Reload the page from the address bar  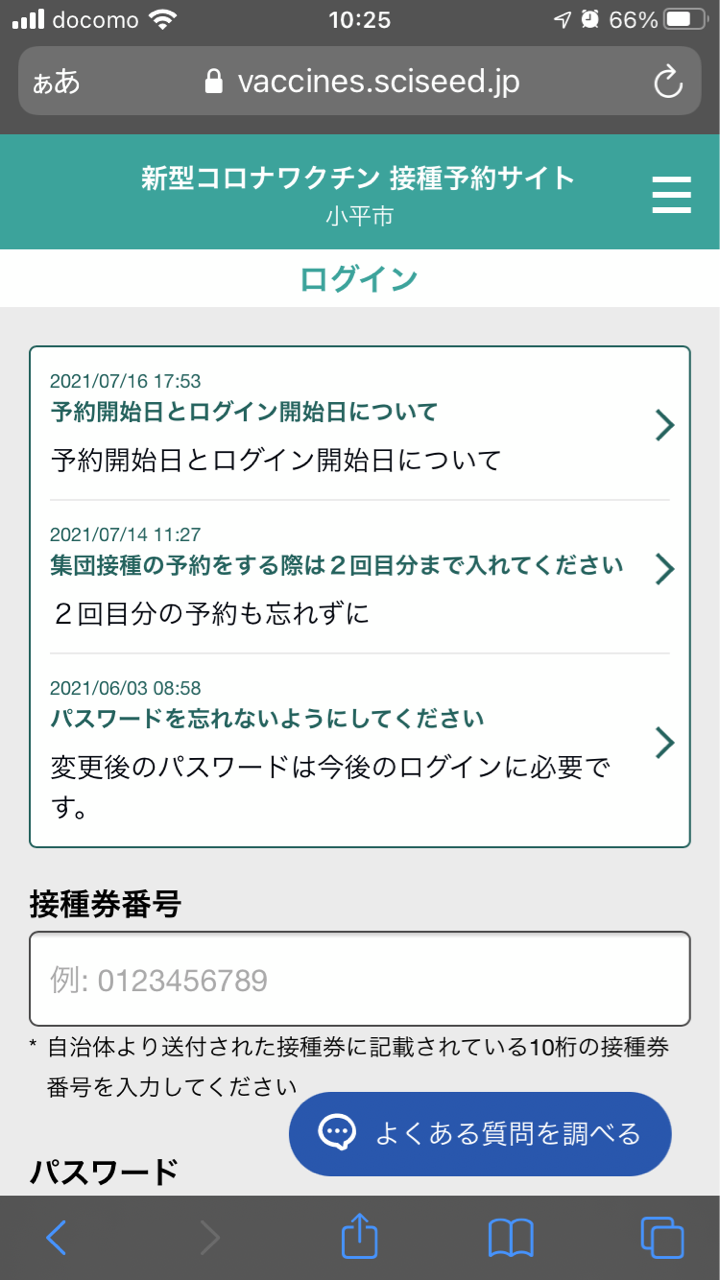pos(668,81)
